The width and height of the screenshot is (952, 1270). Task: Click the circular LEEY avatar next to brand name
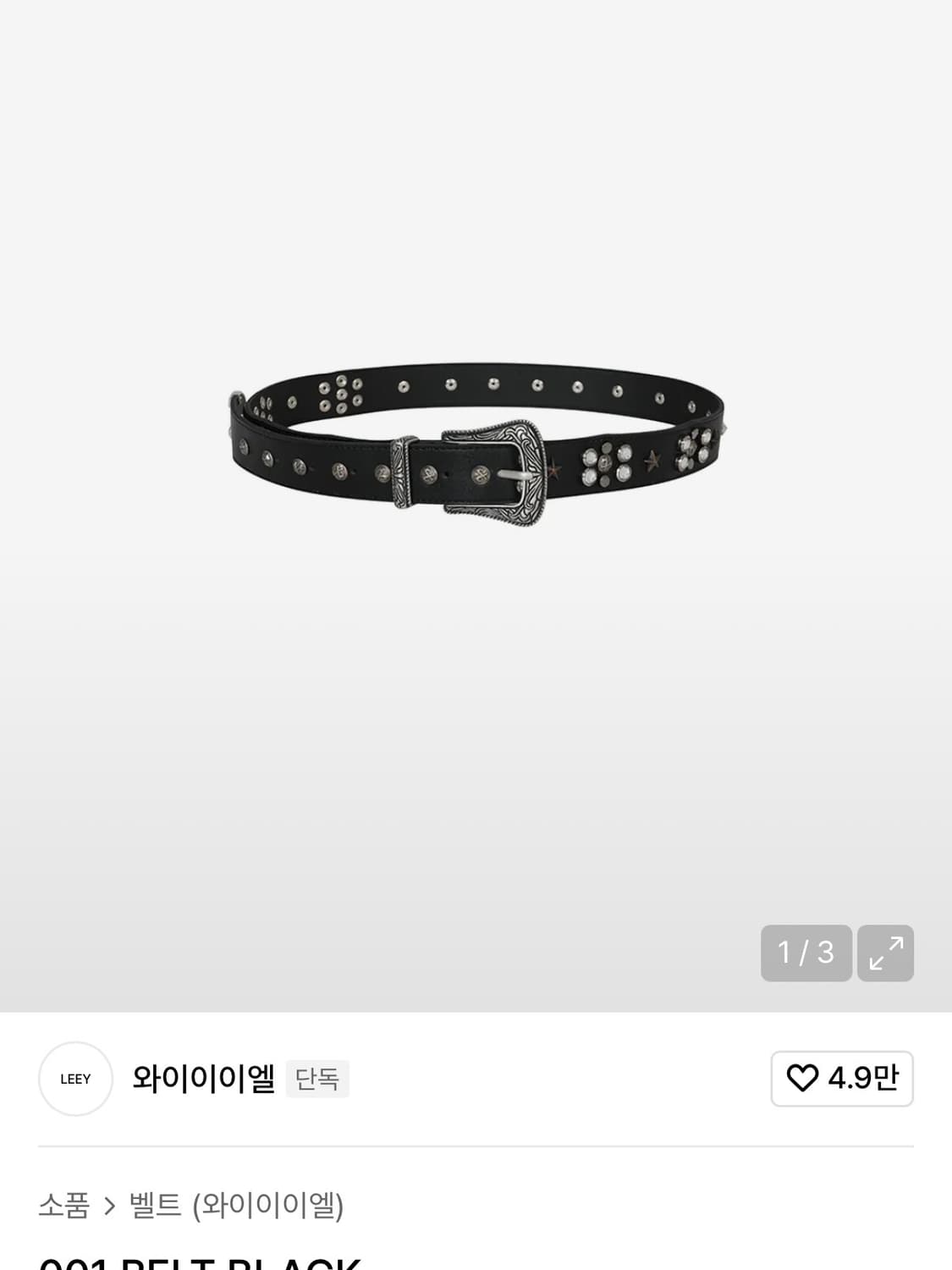pyautogui.click(x=75, y=1079)
